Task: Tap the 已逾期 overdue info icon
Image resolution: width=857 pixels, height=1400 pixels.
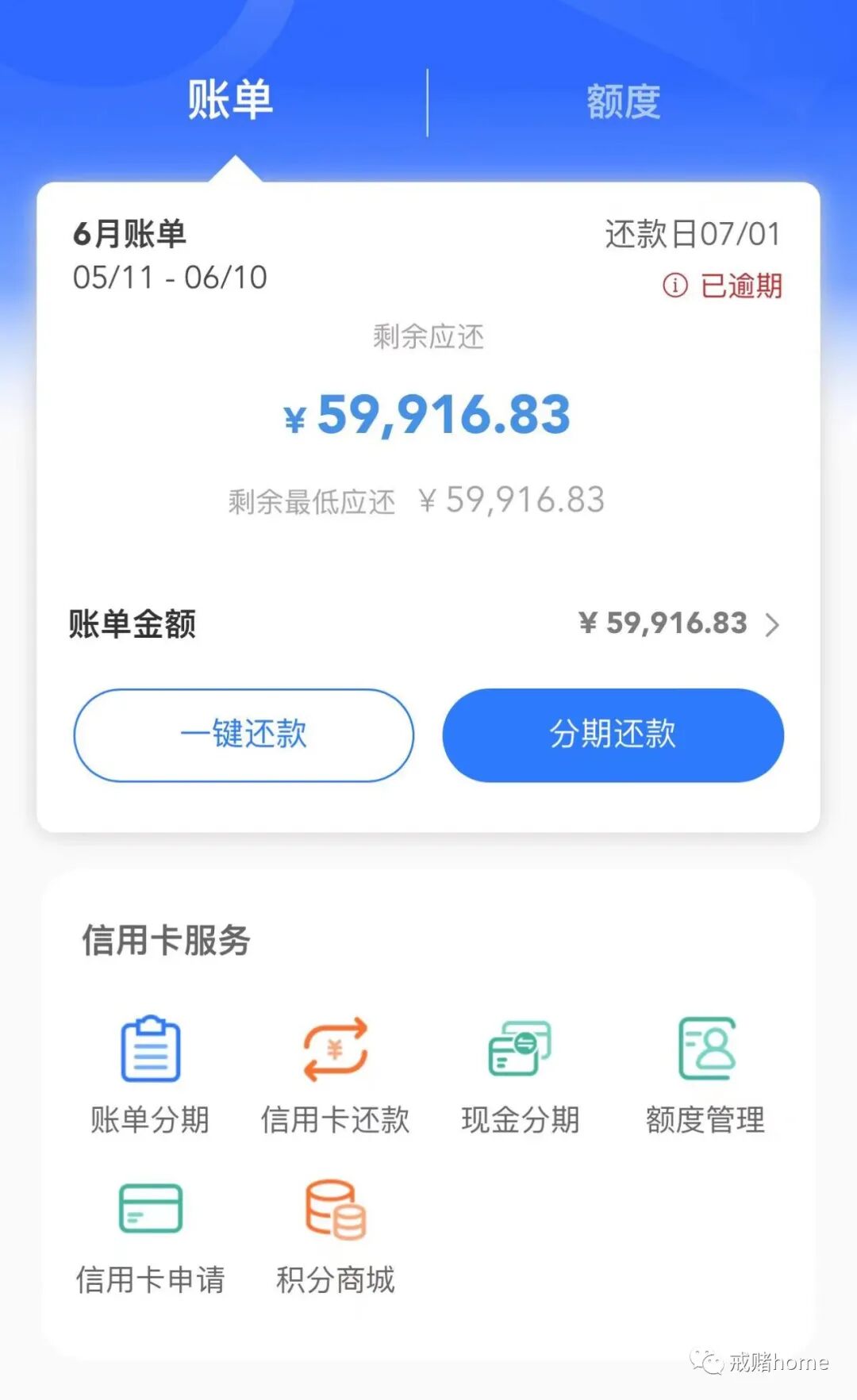Action: click(x=674, y=285)
